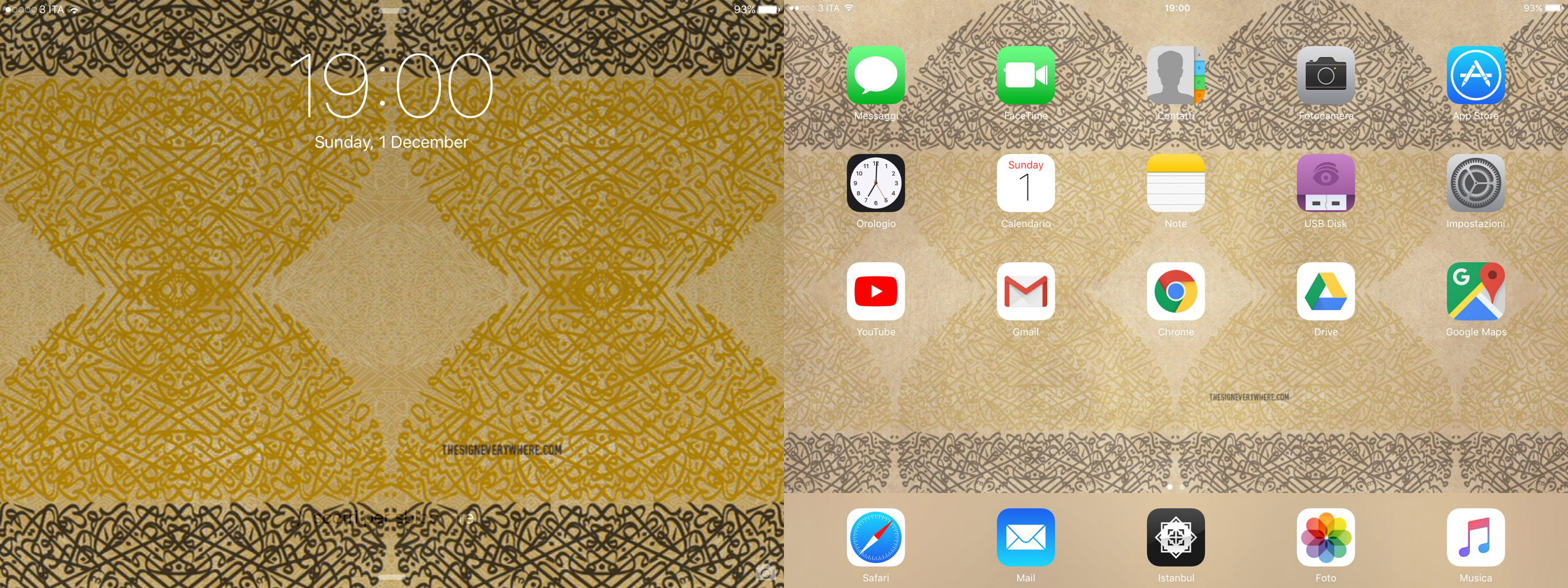The image size is (1568, 588).
Task: Open Contatti
Action: point(1175,75)
